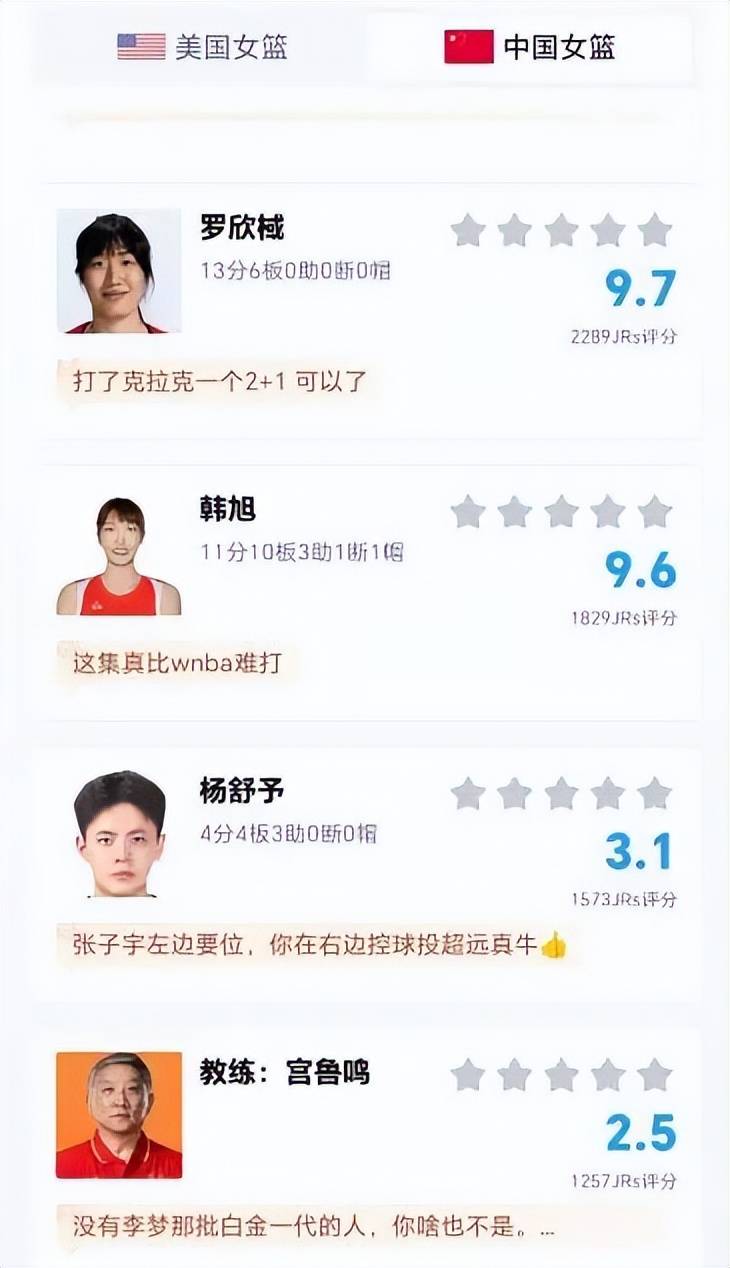Switch to the 美国女篮 tab
Screen dimensions: 730x1268
pos(202,47)
